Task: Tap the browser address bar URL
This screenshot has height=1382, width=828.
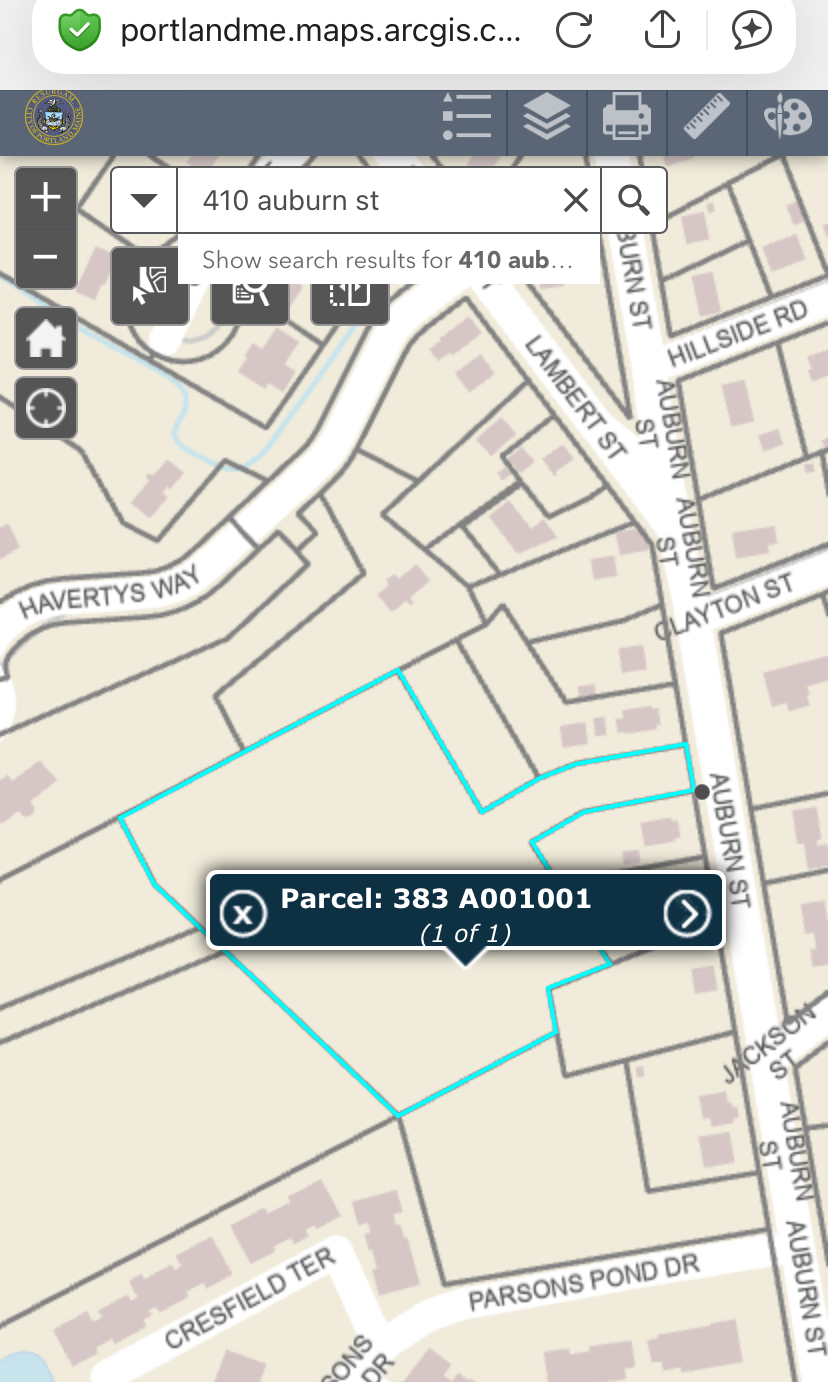Action: 320,31
